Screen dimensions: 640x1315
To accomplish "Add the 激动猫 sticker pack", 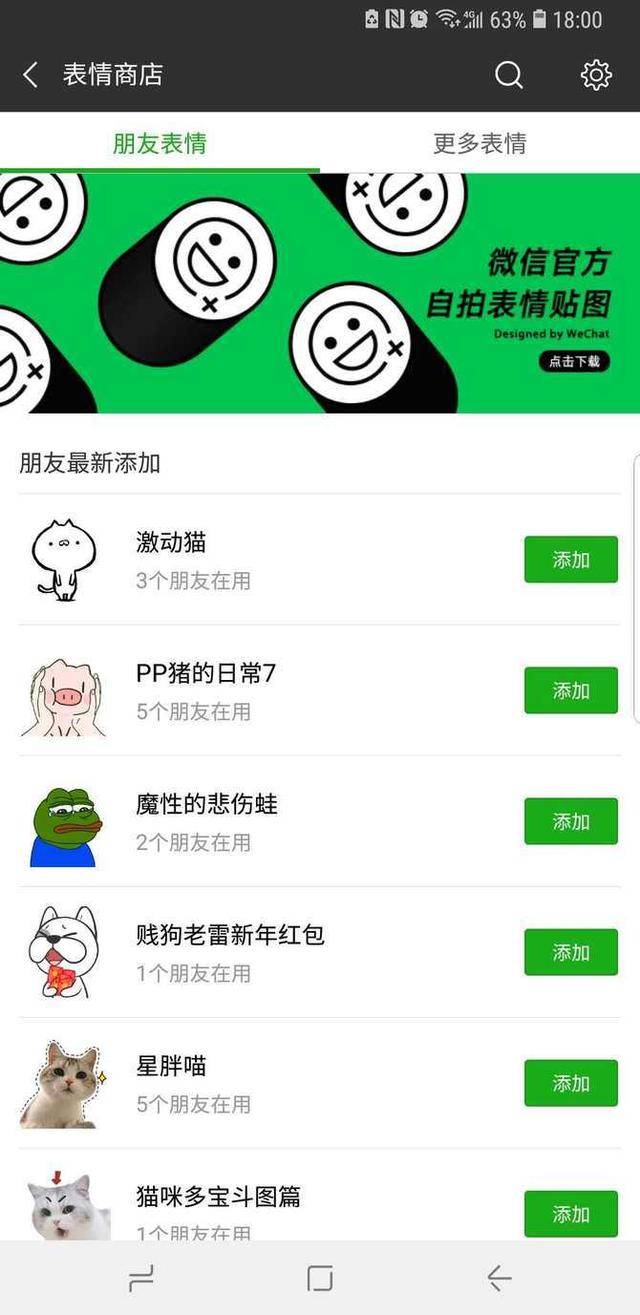I will point(571,560).
